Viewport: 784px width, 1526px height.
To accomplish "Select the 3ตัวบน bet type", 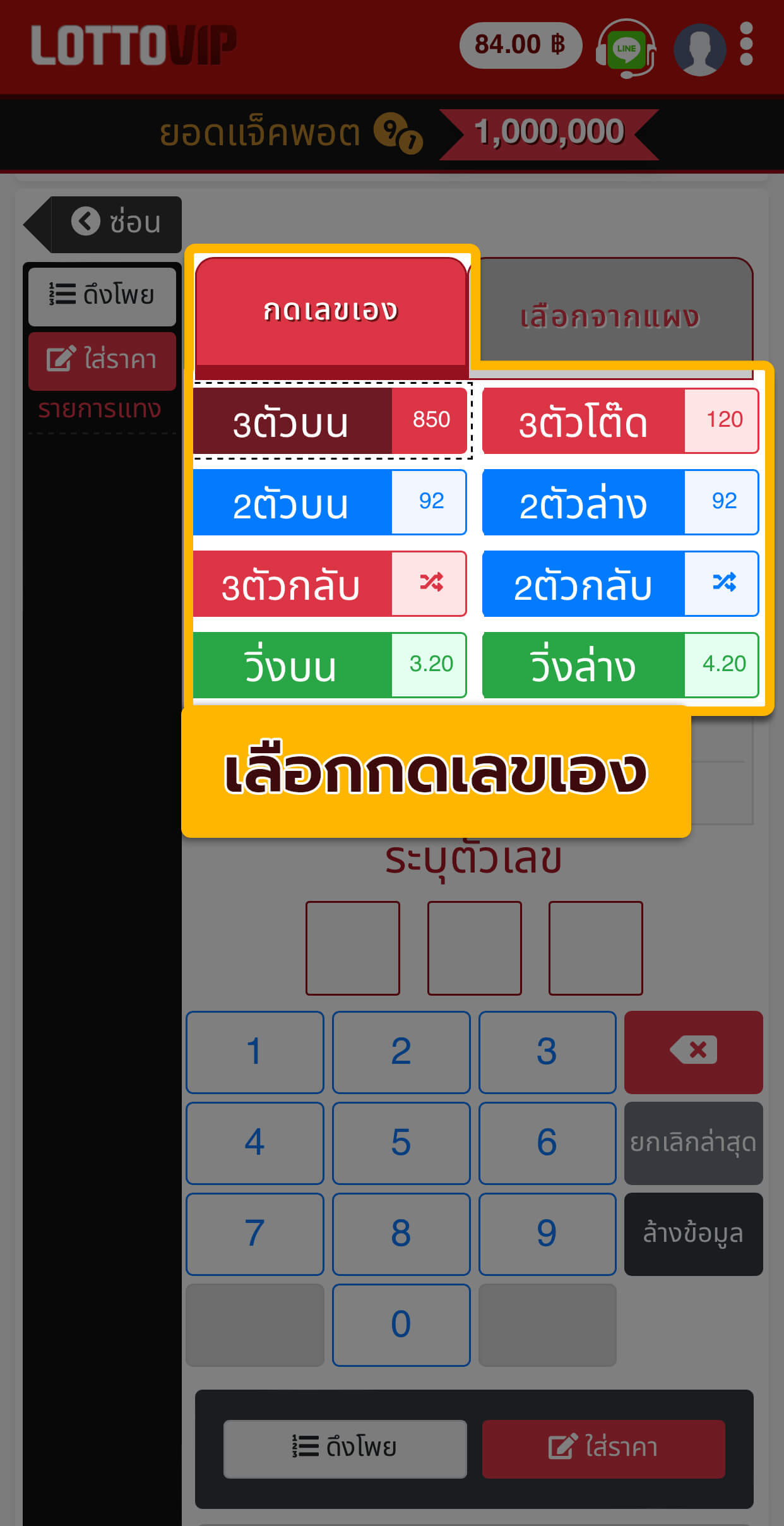I will 330,421.
